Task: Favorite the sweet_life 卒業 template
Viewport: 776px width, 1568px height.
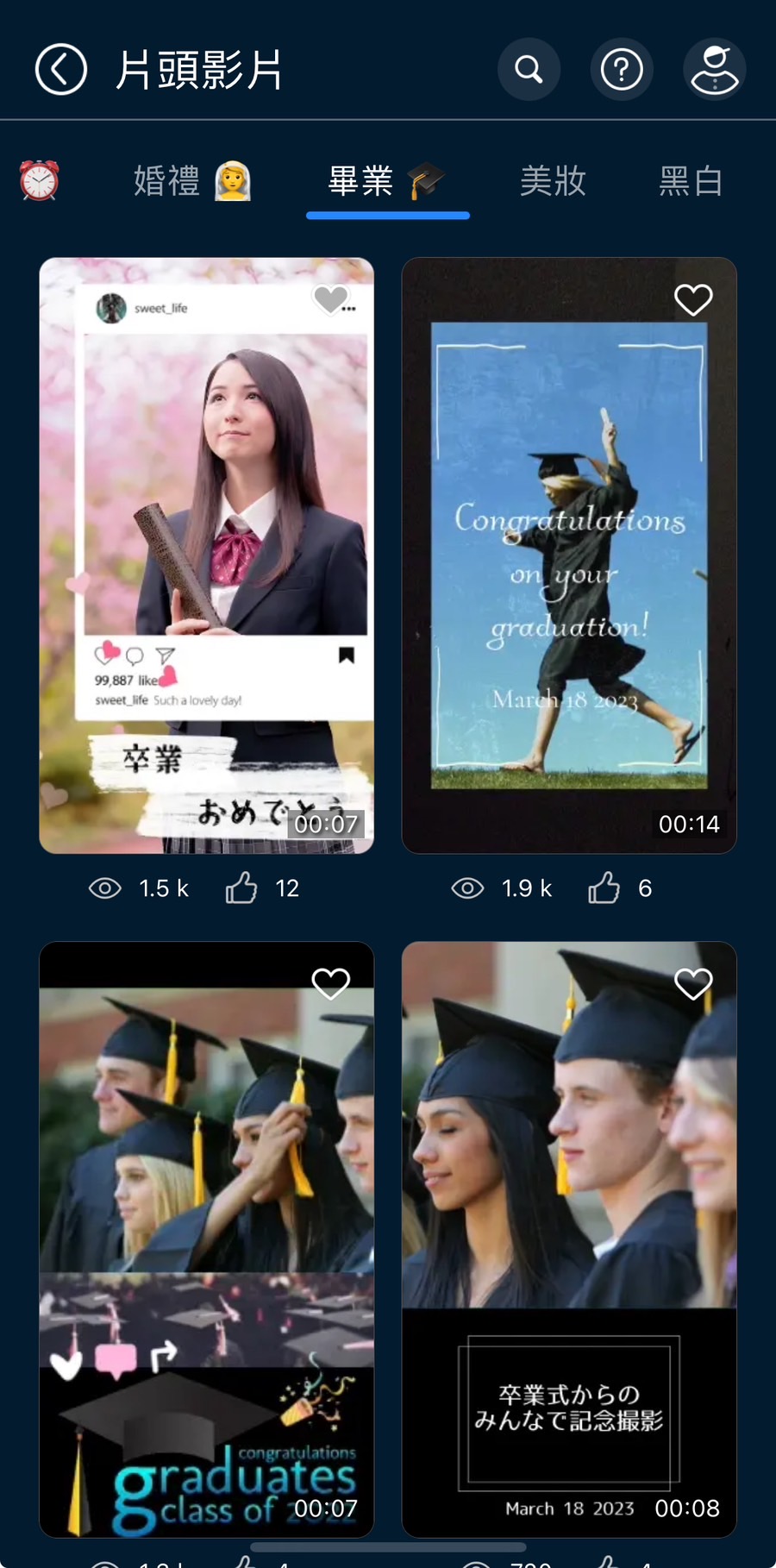Action: click(x=330, y=299)
